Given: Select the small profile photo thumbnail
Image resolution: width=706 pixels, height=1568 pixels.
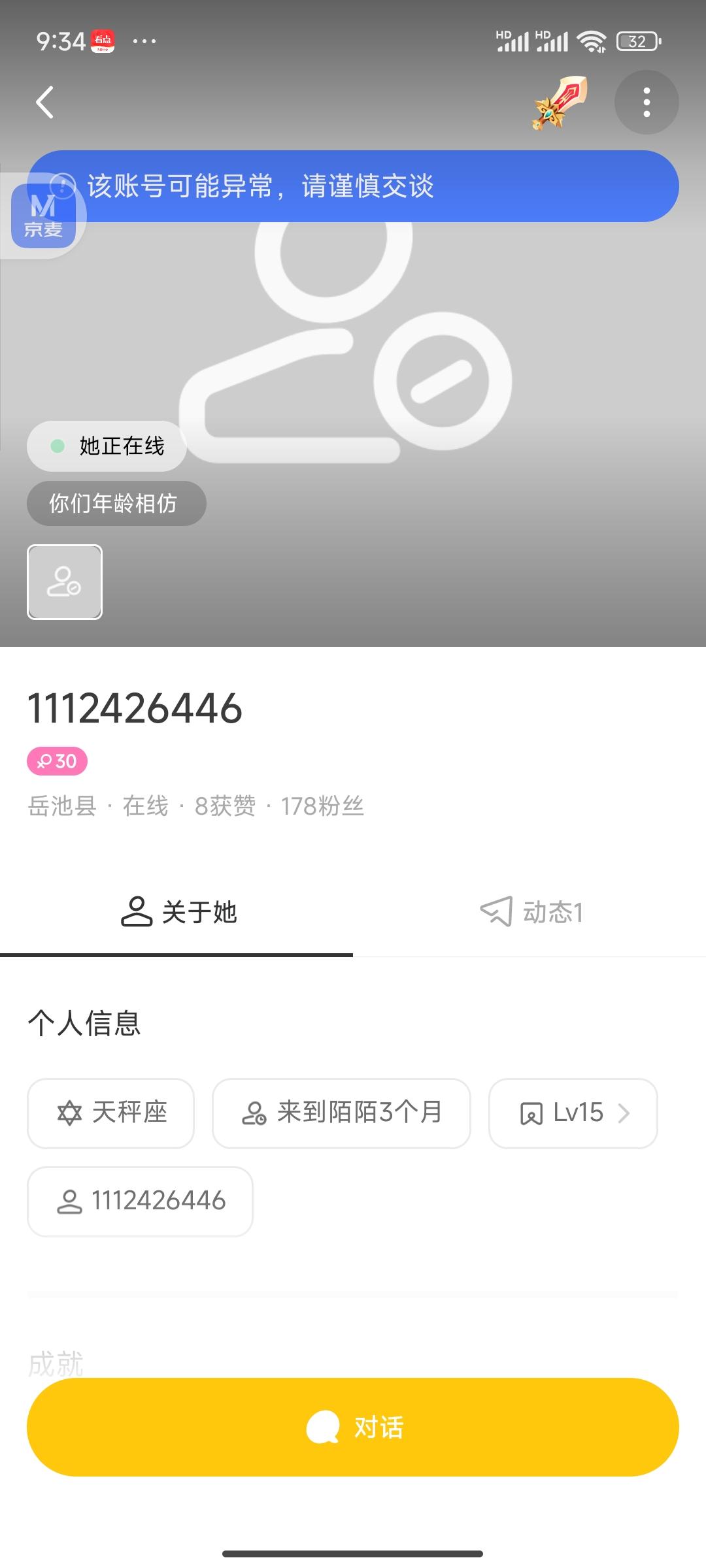Looking at the screenshot, I should (65, 581).
